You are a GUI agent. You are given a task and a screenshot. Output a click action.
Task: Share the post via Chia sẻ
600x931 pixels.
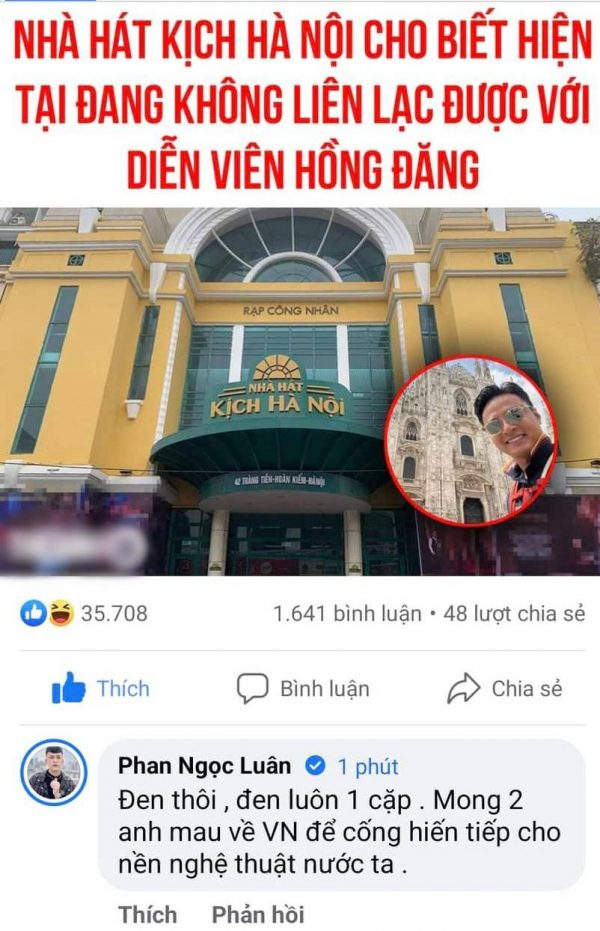click(504, 689)
